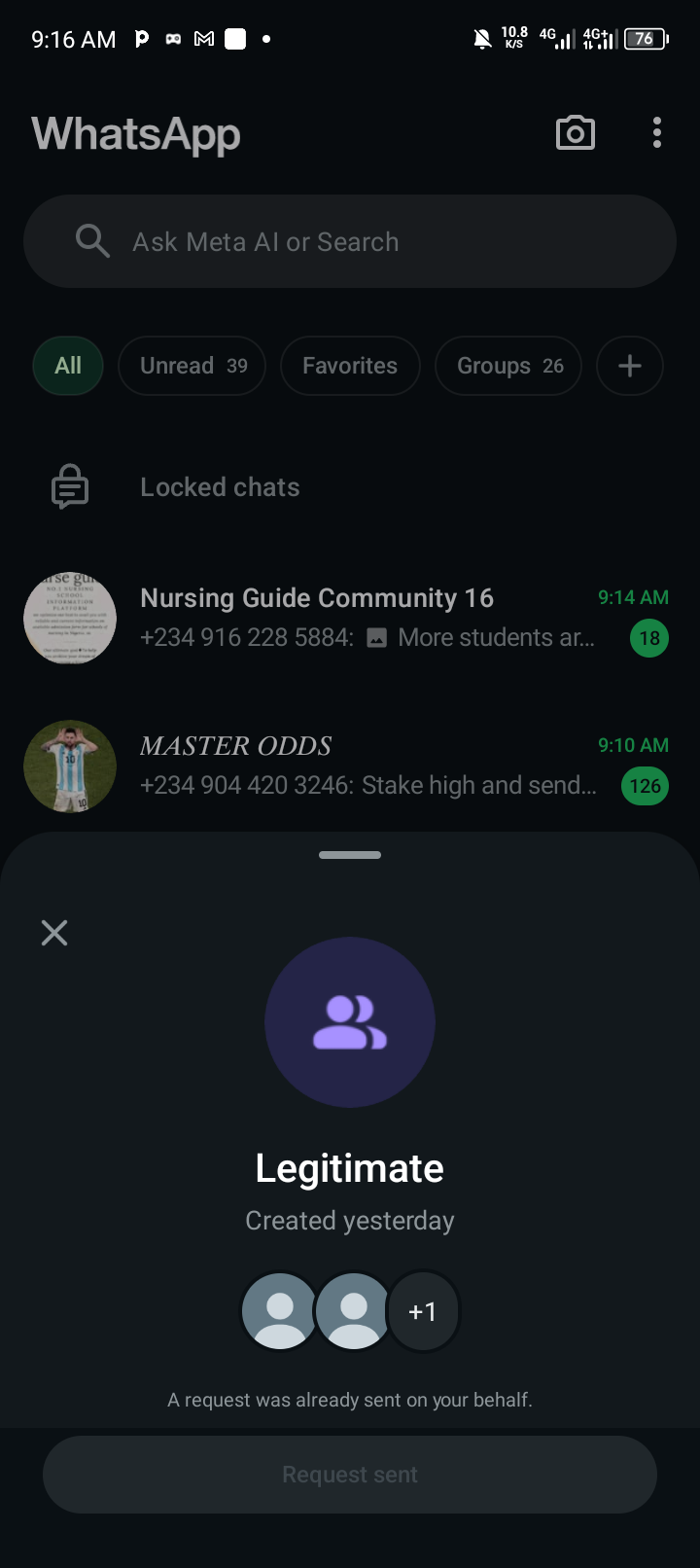
Task: Show Favorites chats only
Action: [x=350, y=366]
